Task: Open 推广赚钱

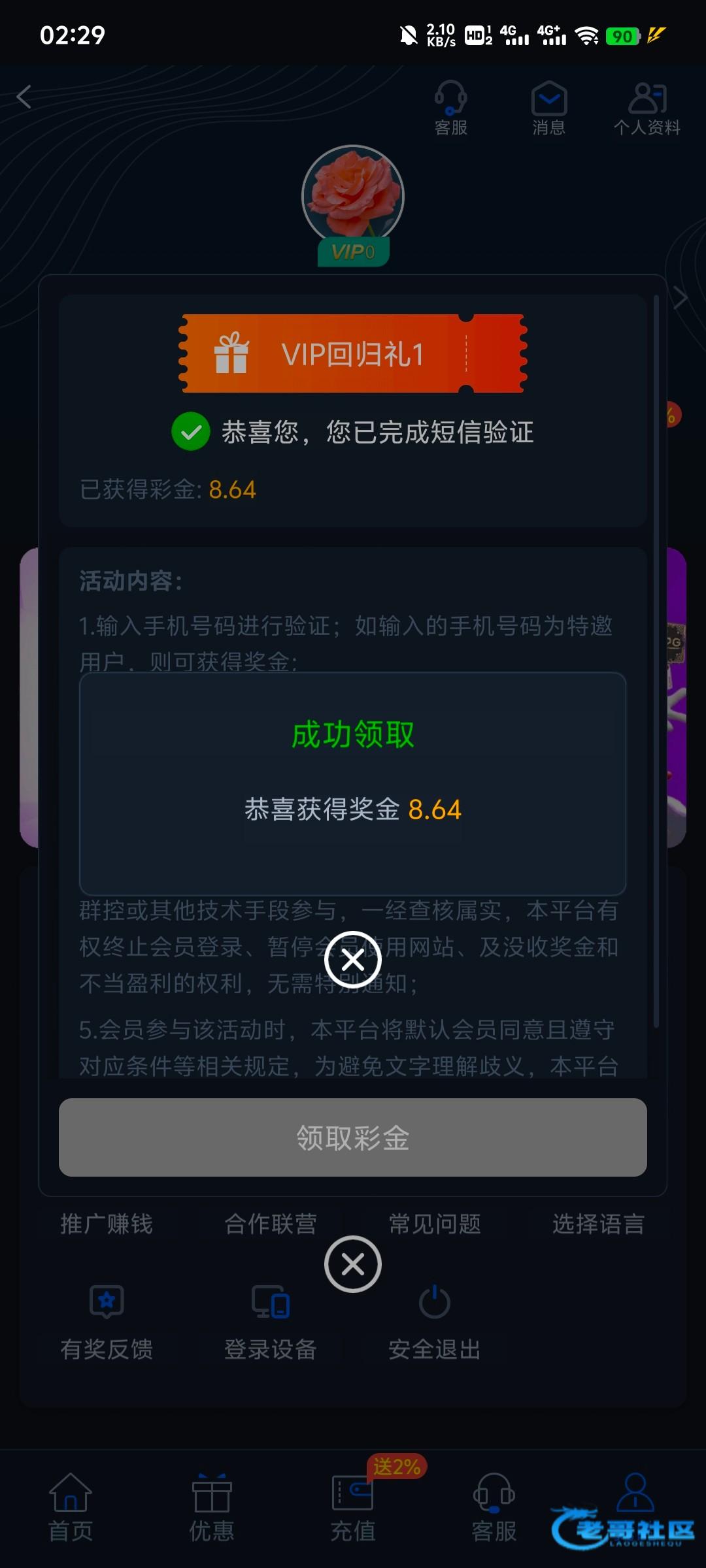Action: pos(107,1224)
